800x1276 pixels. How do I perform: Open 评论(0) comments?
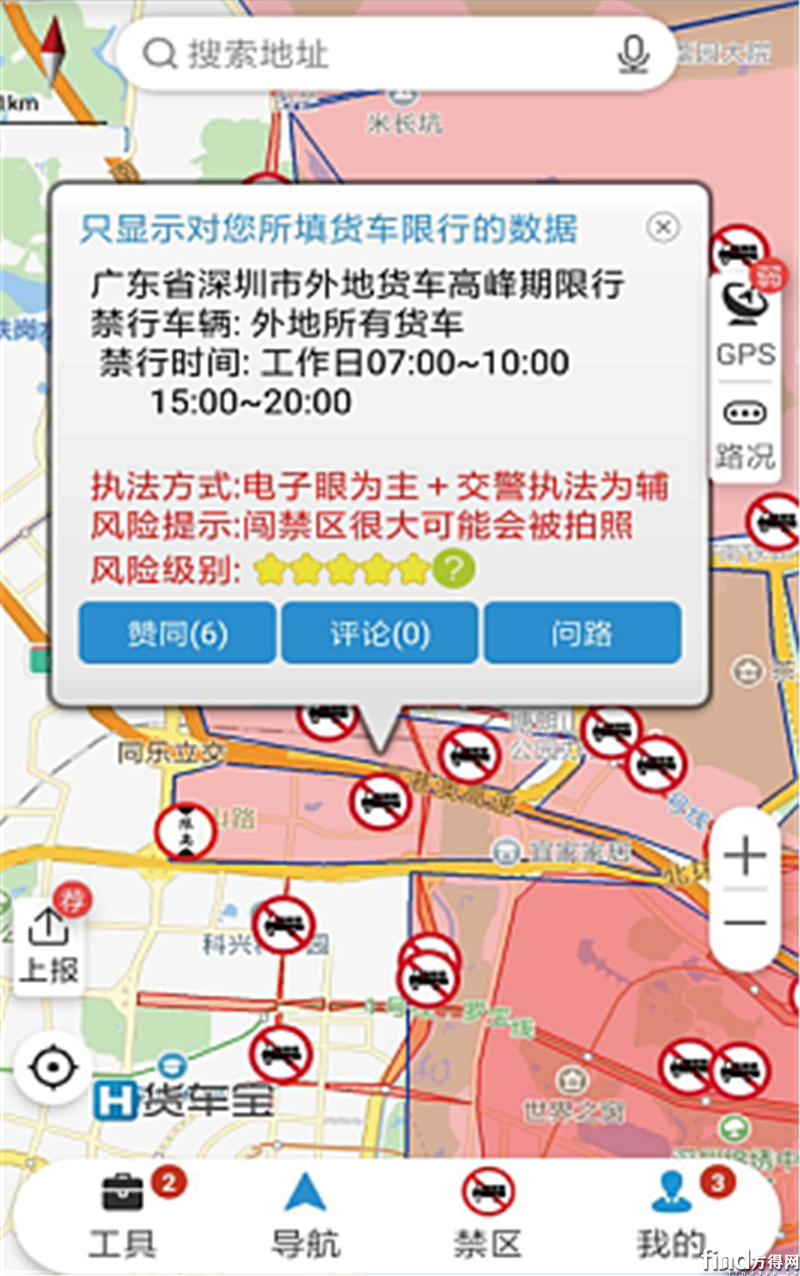(379, 633)
